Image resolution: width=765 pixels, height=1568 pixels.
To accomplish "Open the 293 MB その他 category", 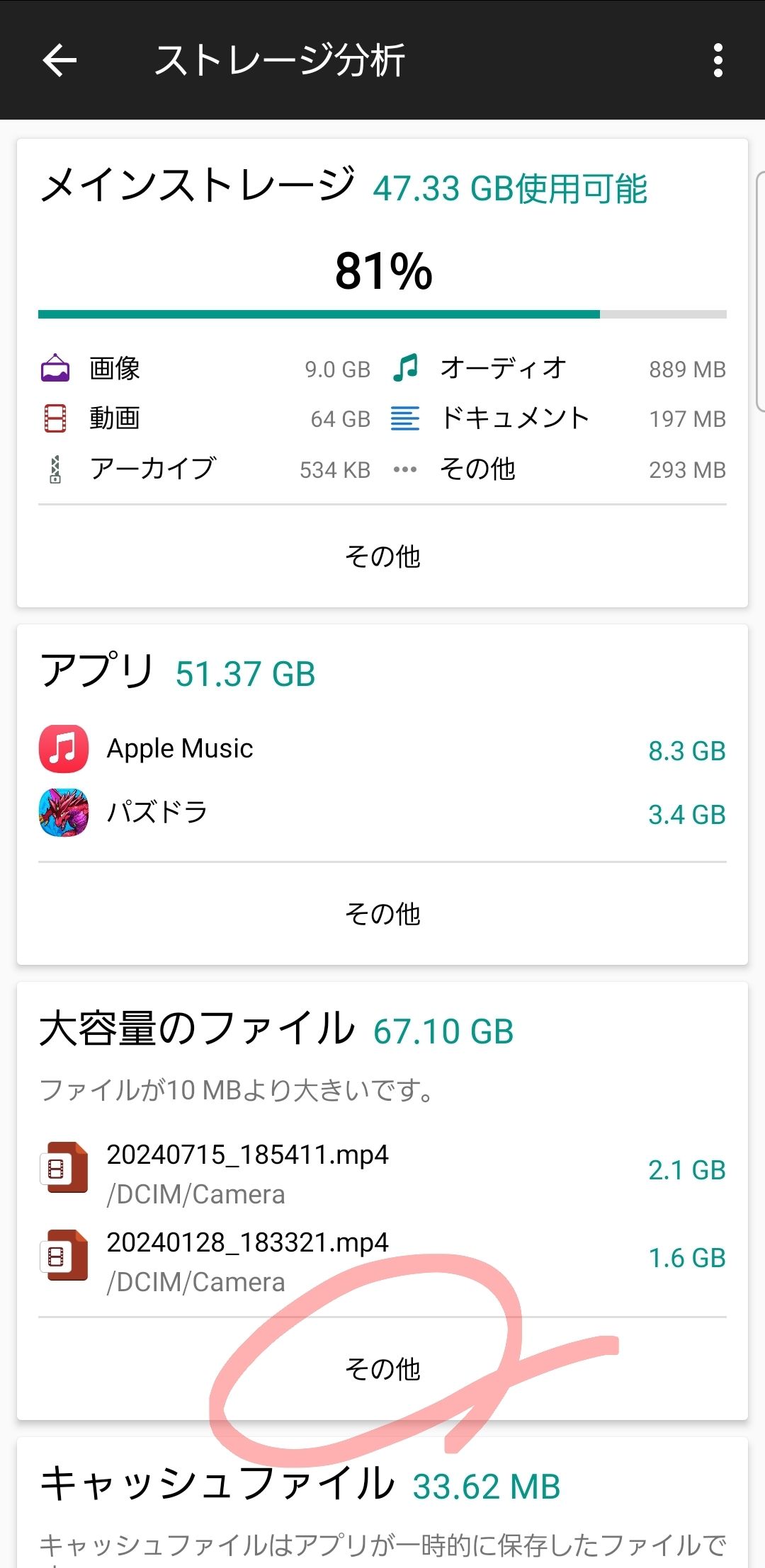I will [558, 469].
